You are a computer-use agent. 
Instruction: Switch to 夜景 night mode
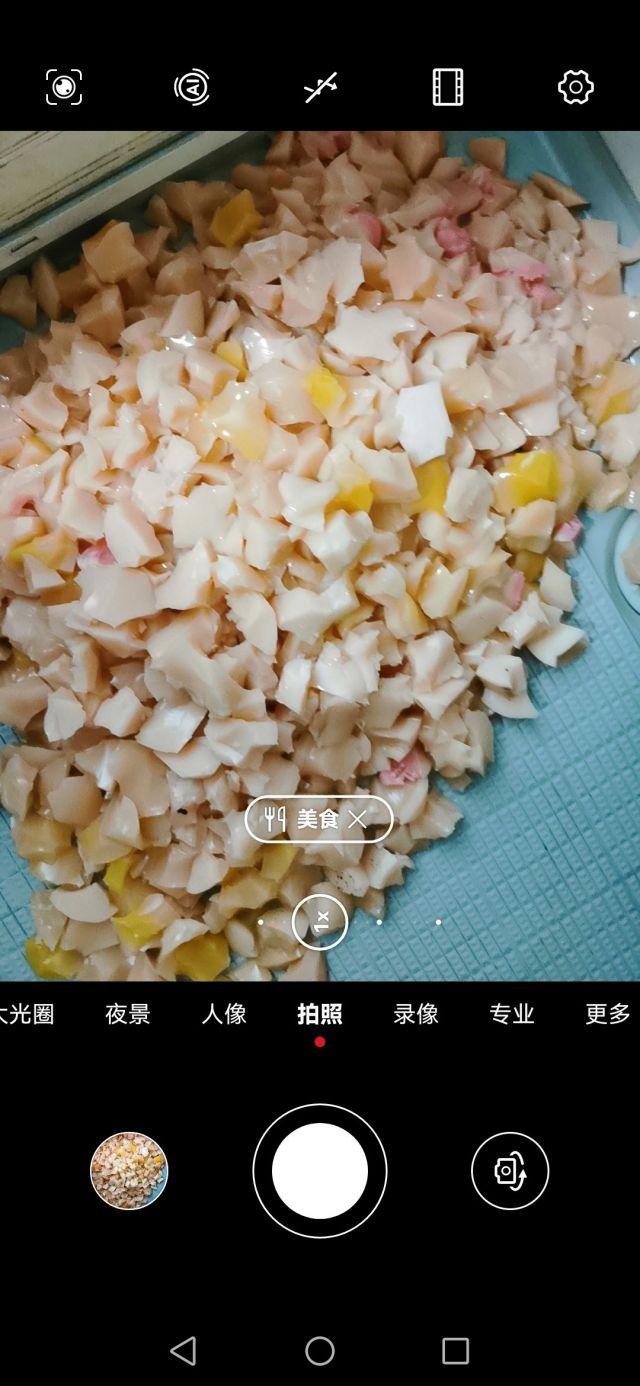(128, 1014)
